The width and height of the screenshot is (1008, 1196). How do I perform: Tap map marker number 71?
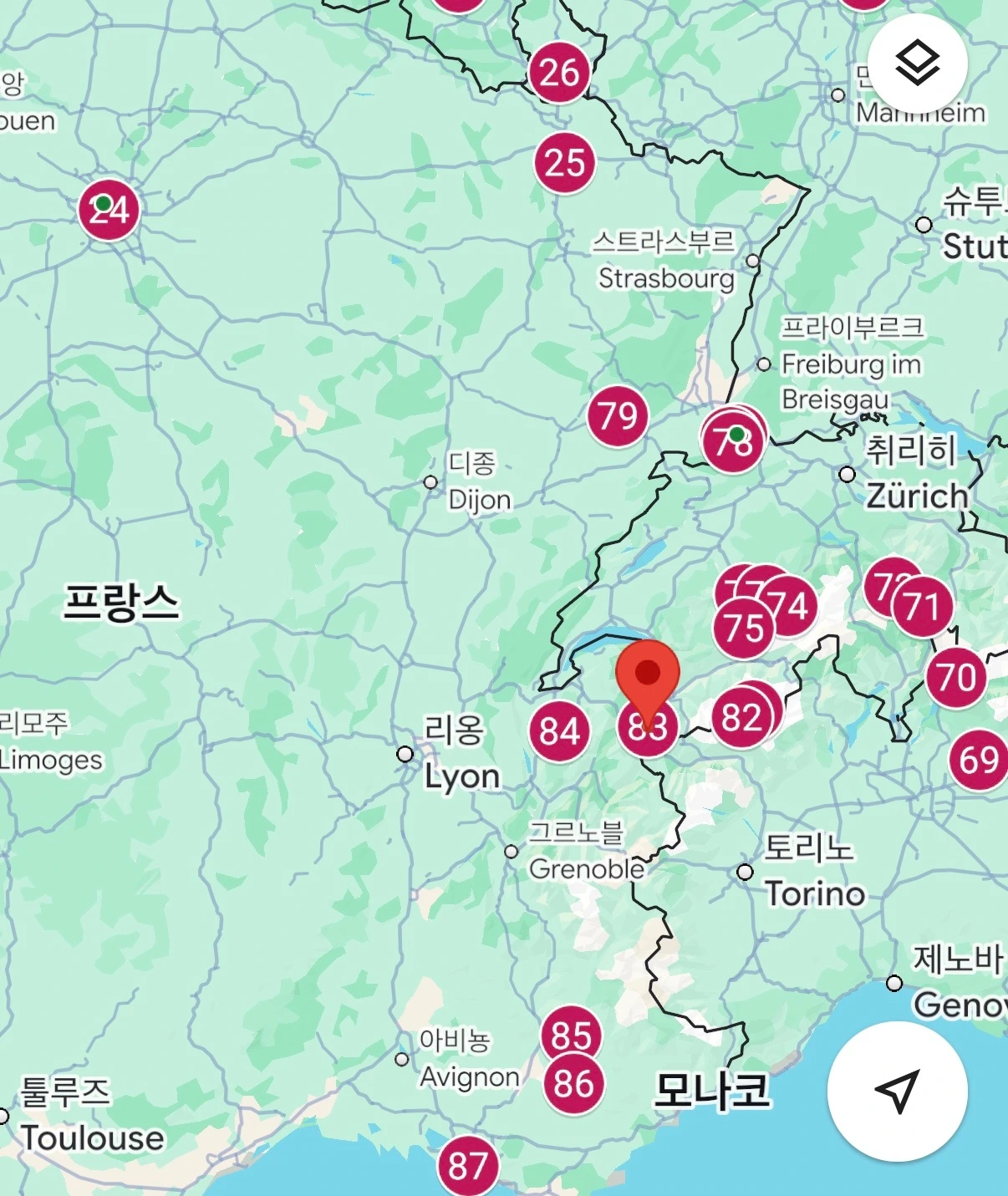point(924,607)
